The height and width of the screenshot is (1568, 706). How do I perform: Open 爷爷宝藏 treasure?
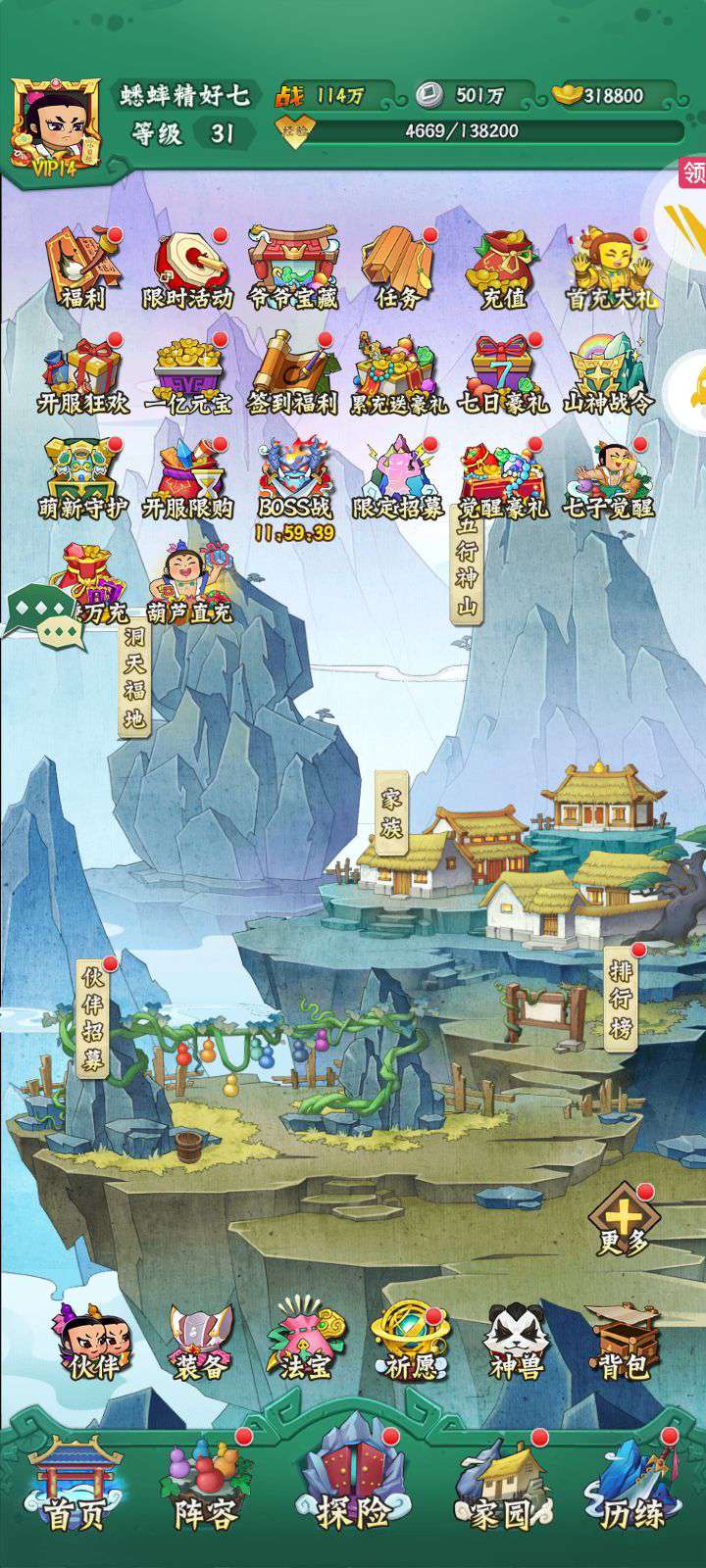[293, 267]
